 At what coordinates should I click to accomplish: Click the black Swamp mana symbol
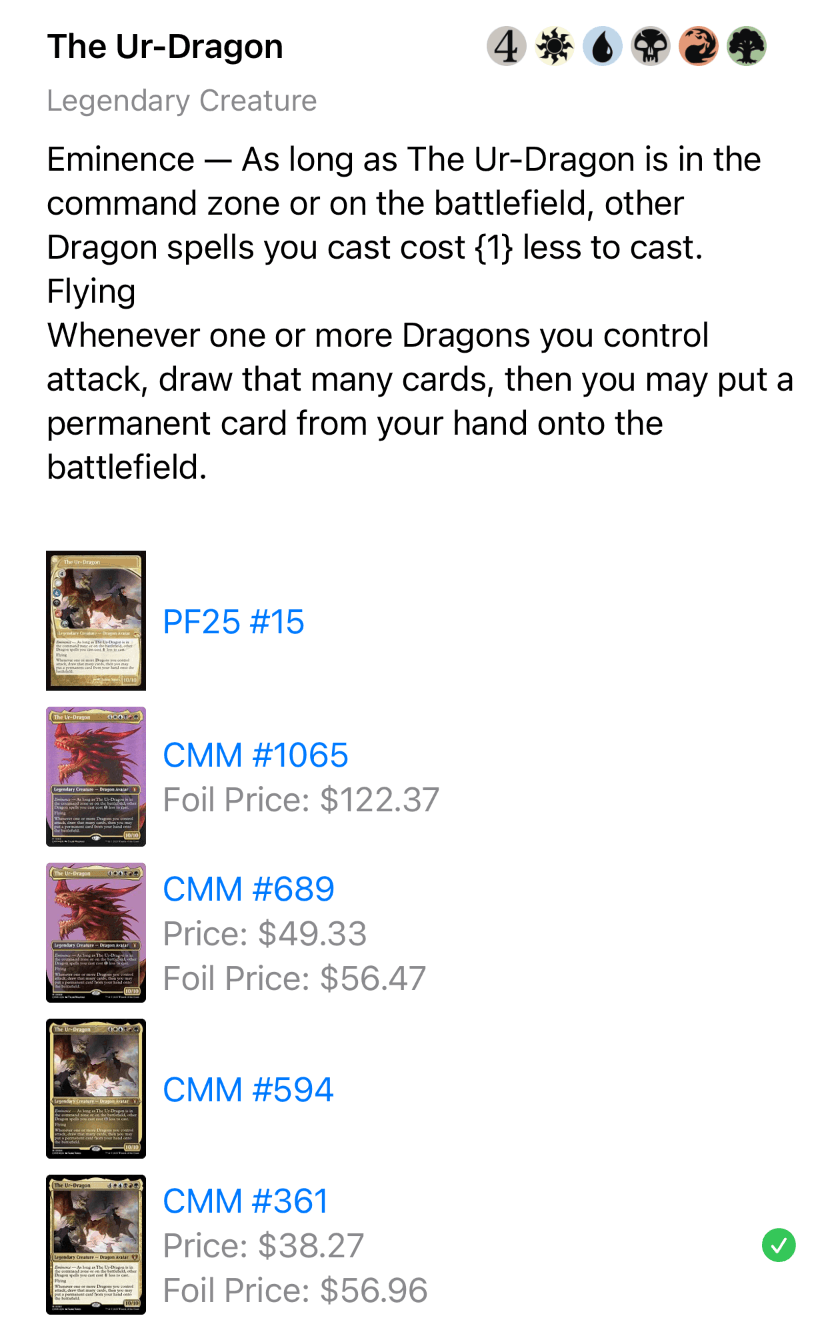click(650, 45)
